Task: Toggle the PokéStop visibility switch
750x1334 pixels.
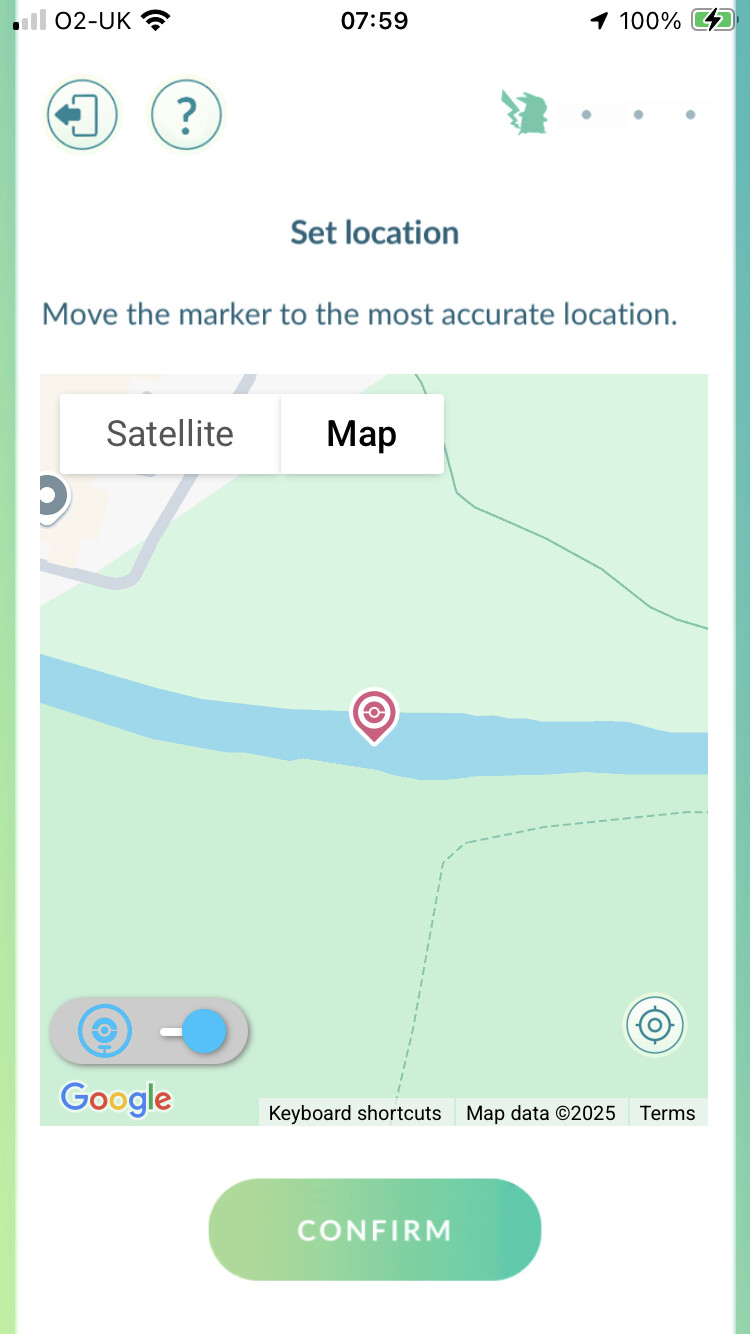Action: [x=149, y=1031]
